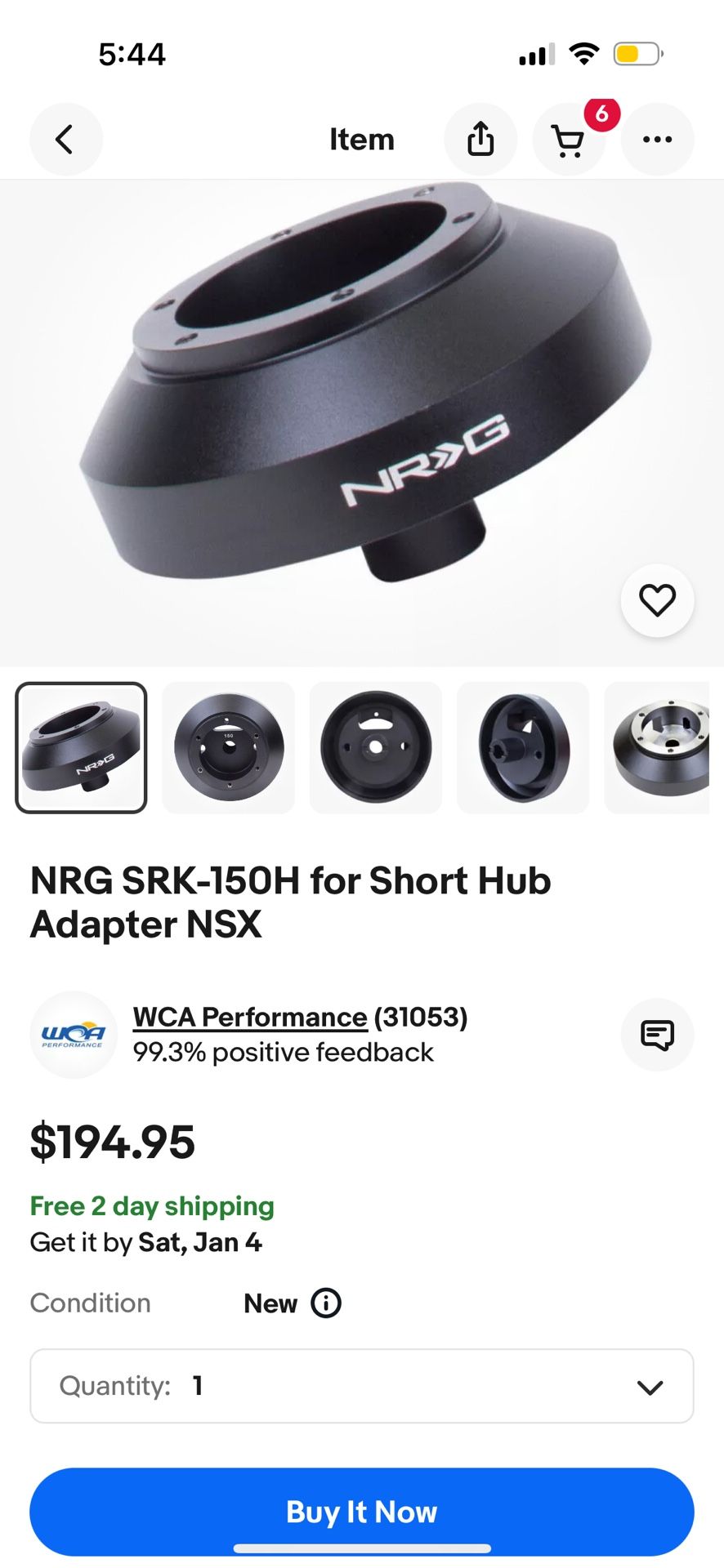The image size is (724, 1568).
Task: Open the more options menu
Action: tap(657, 139)
